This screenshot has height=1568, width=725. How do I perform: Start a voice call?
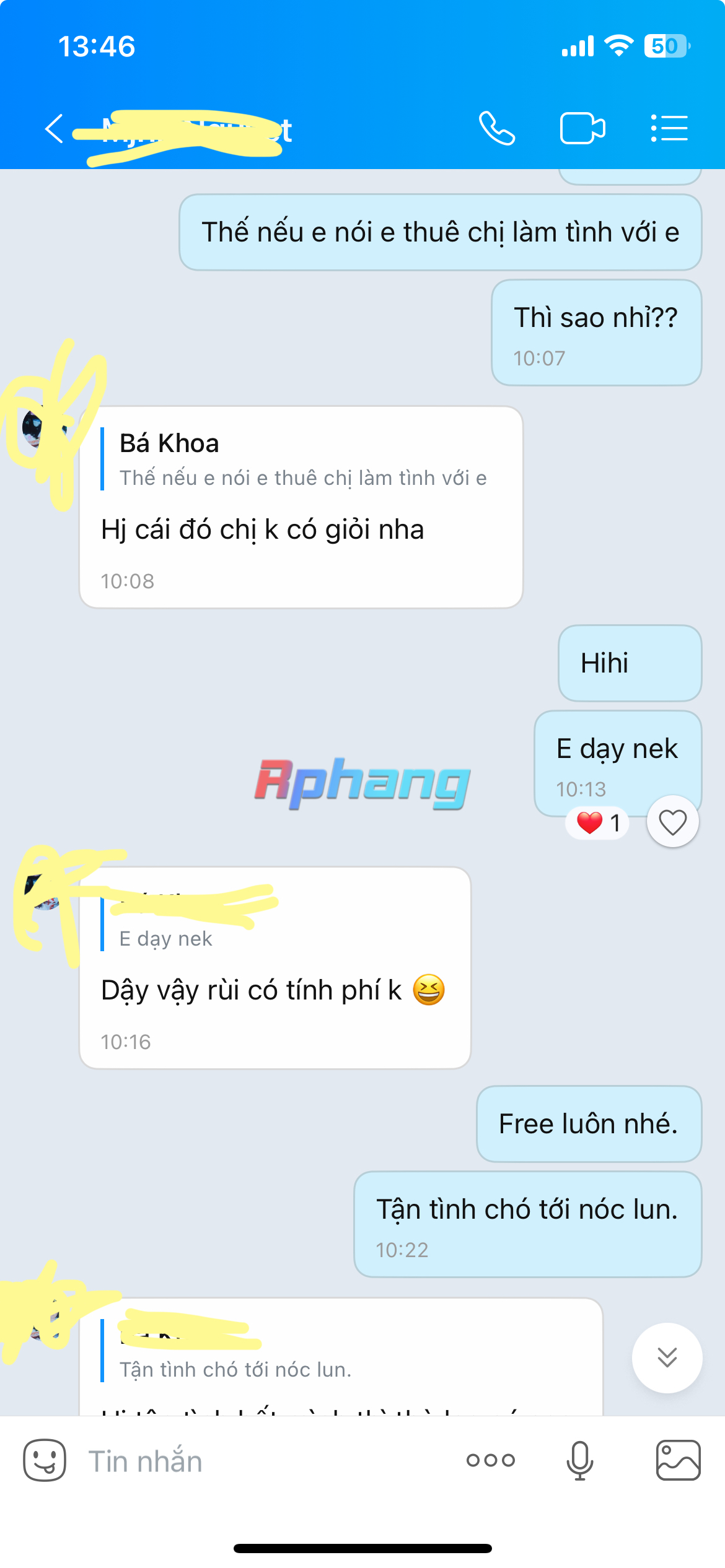click(497, 129)
